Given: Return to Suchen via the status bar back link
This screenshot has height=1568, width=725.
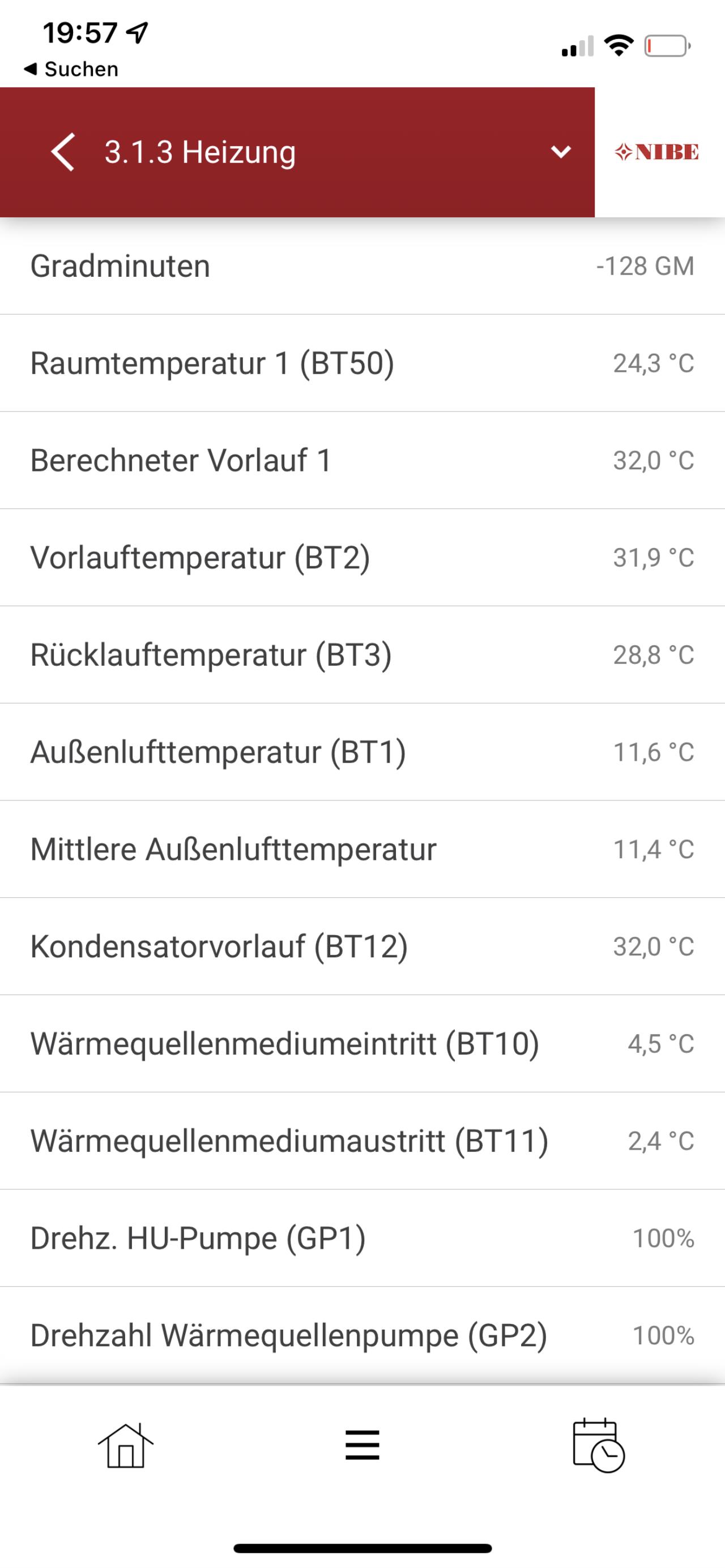Looking at the screenshot, I should point(71,69).
